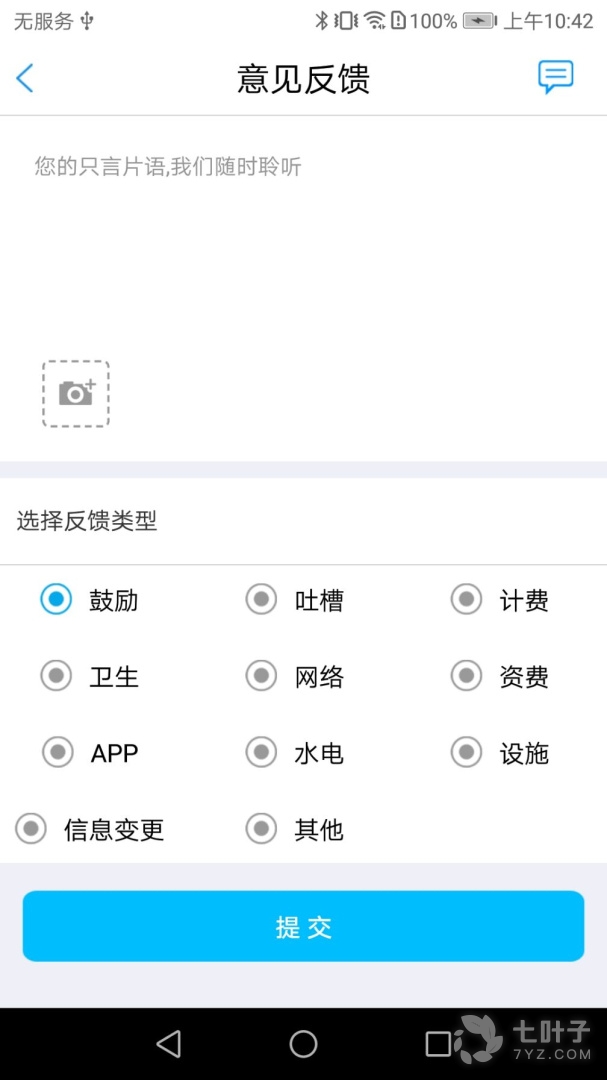Add a photo with the camera icon
The image size is (607, 1080).
(x=76, y=394)
